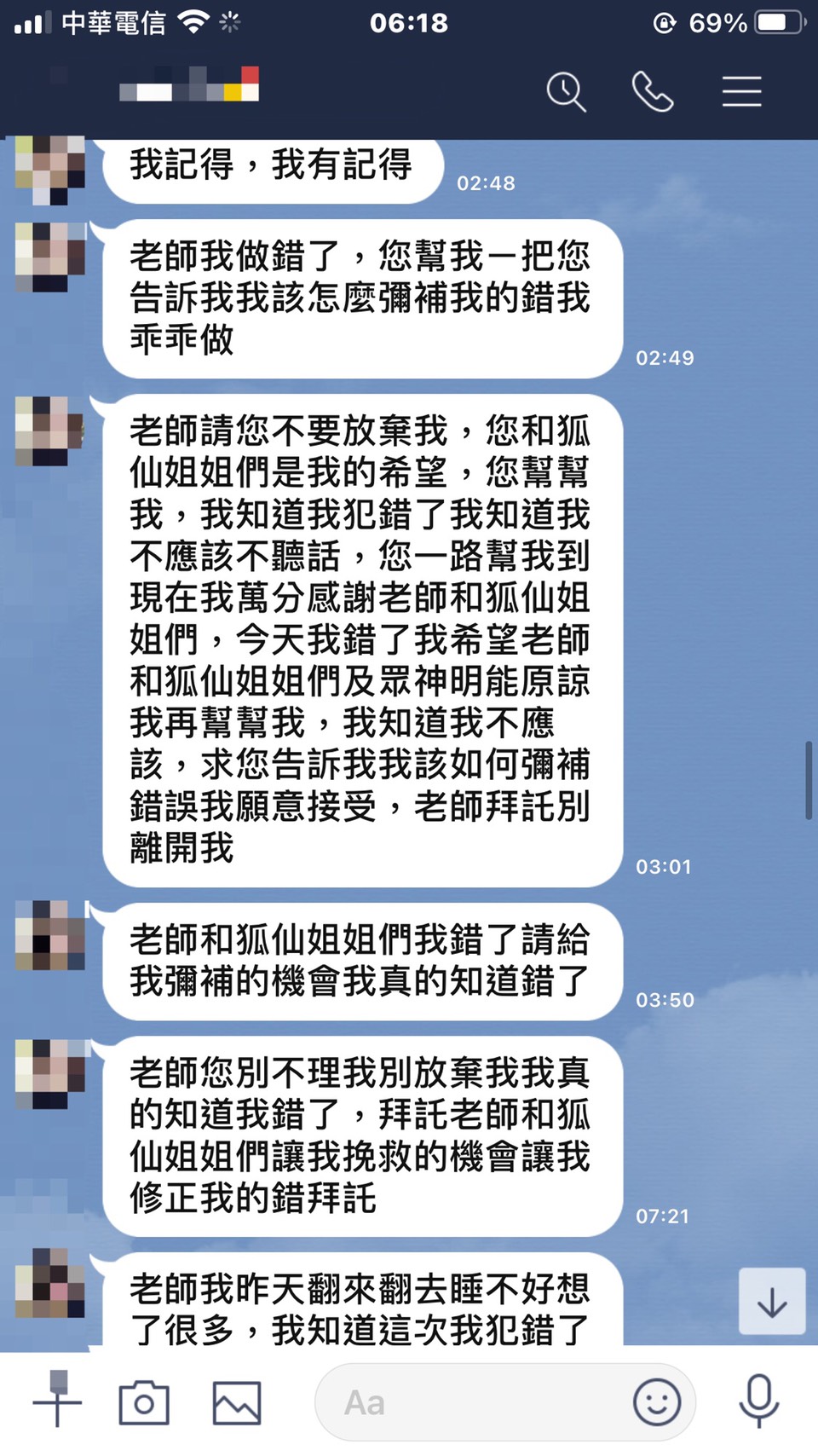Open the chat menu
Screen dimensions: 818x1456
[x=741, y=91]
